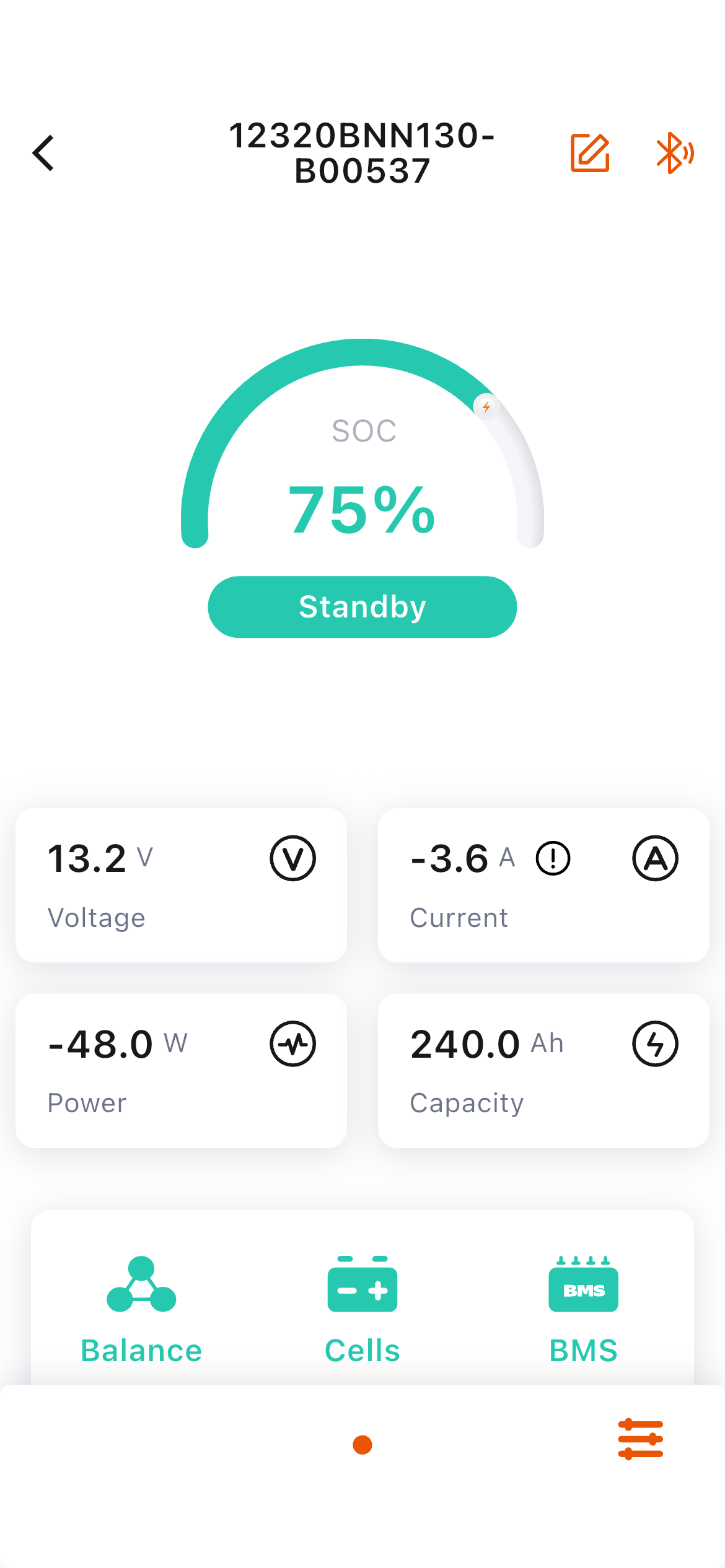
Task: Tap the orange dot page indicator
Action: point(362,1445)
